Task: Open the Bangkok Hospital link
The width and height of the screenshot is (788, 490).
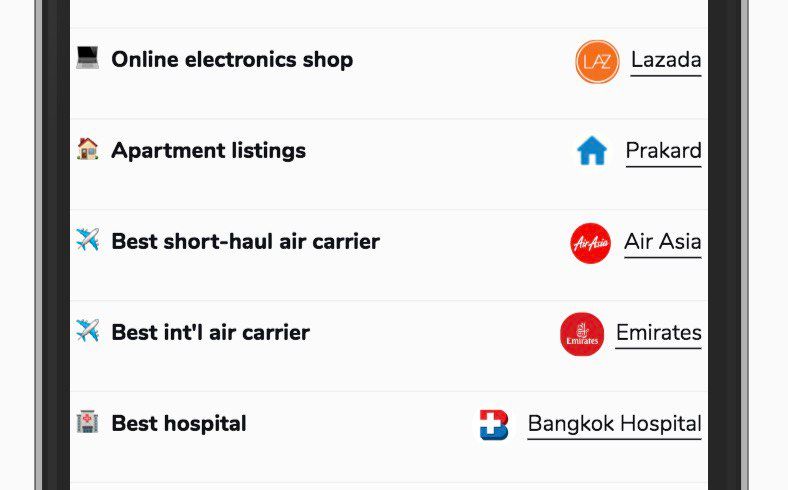Action: (614, 424)
